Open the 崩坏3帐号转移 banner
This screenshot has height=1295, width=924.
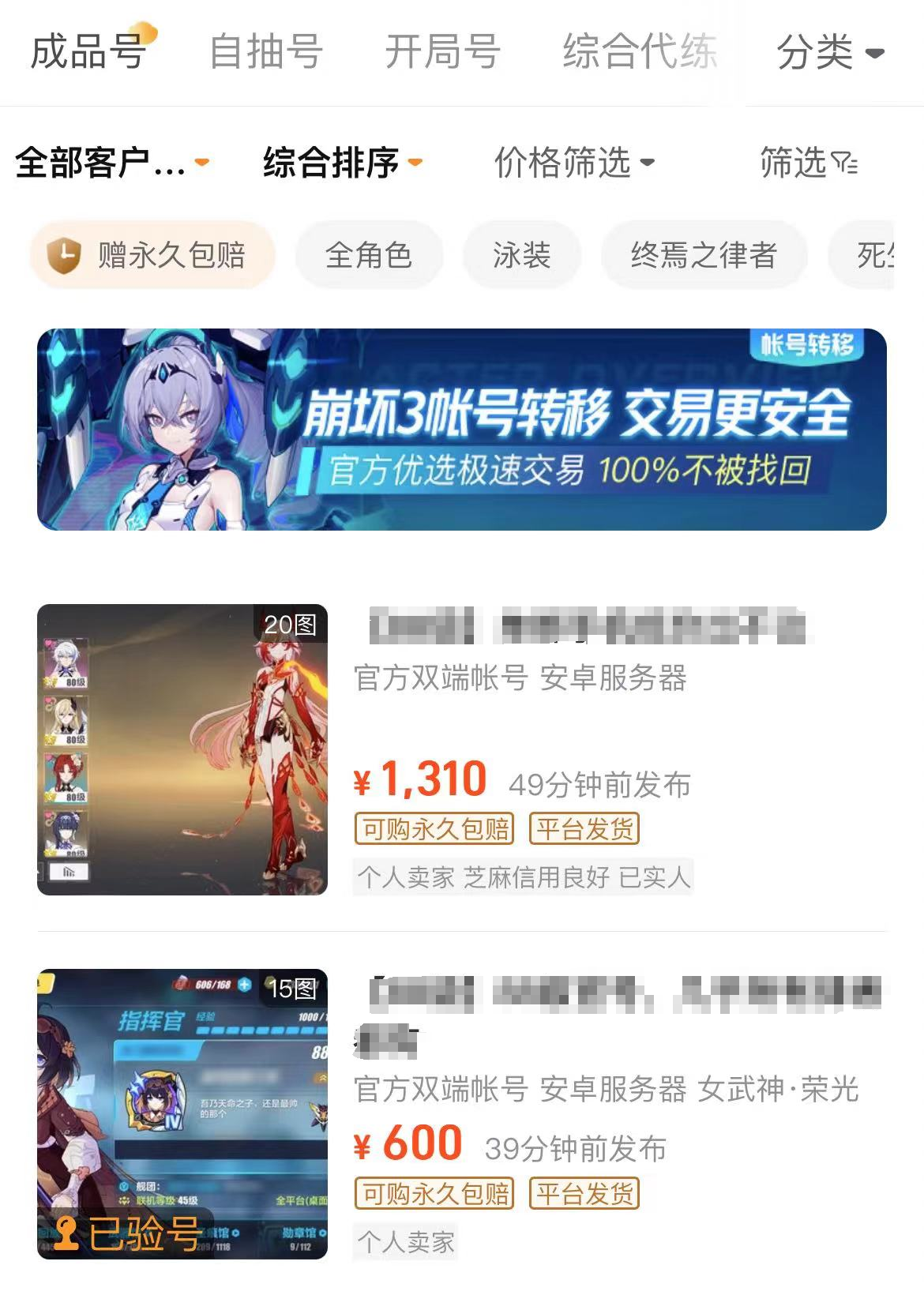point(462,429)
